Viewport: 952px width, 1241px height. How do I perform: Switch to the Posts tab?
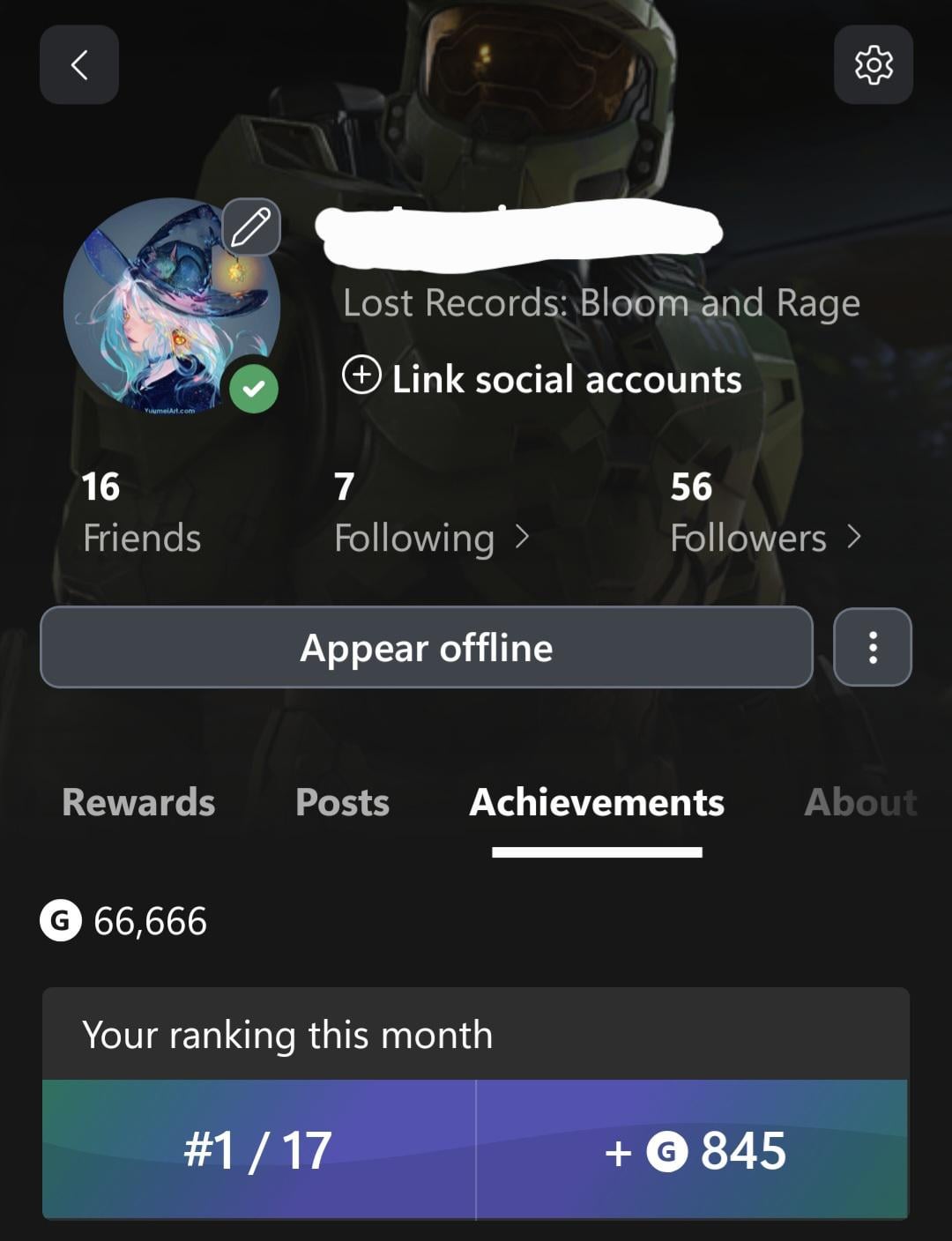point(342,802)
